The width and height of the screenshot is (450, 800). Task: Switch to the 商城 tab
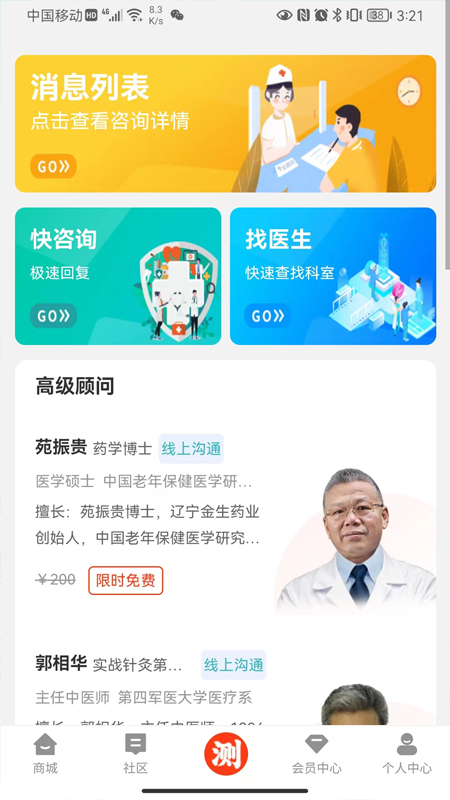(45, 754)
